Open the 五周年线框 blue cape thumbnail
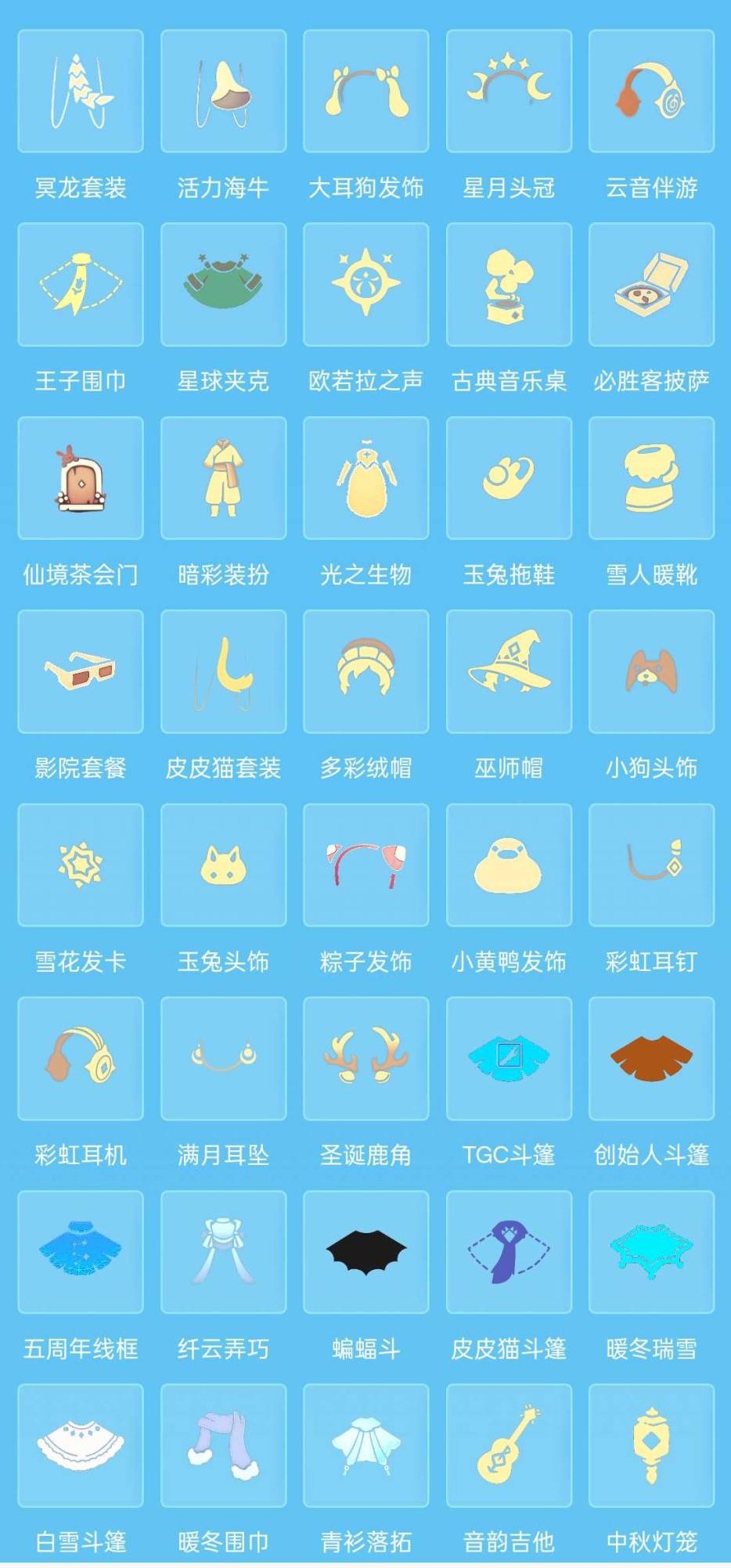Screen dimensions: 731x1568 [80, 1252]
